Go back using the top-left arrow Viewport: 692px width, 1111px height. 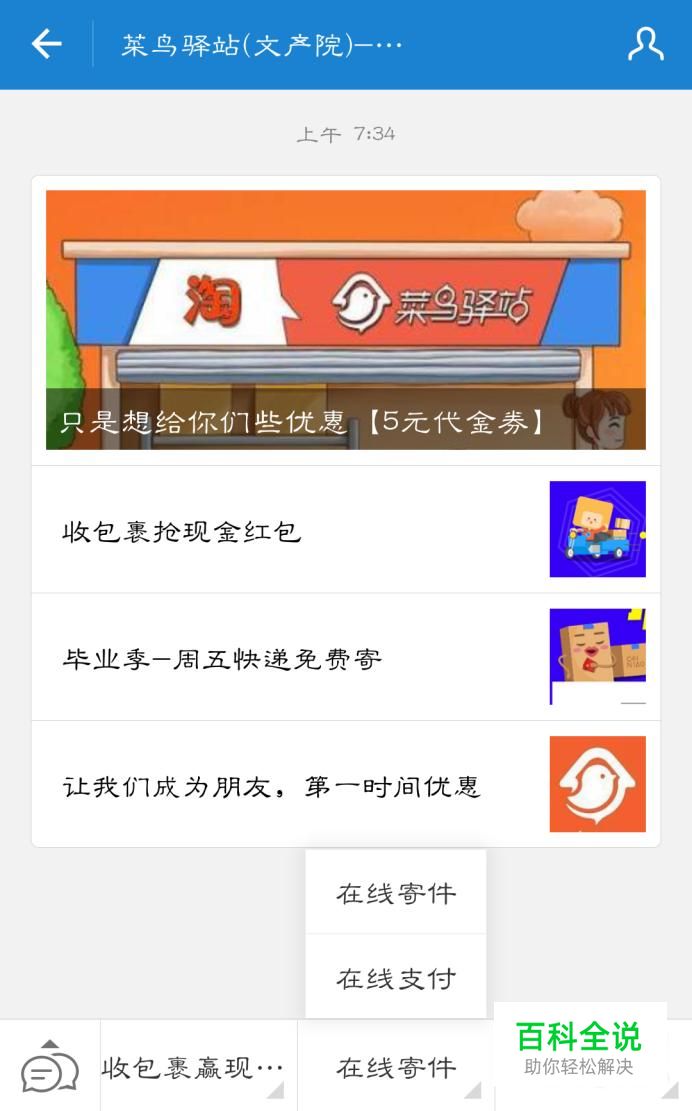click(47, 44)
